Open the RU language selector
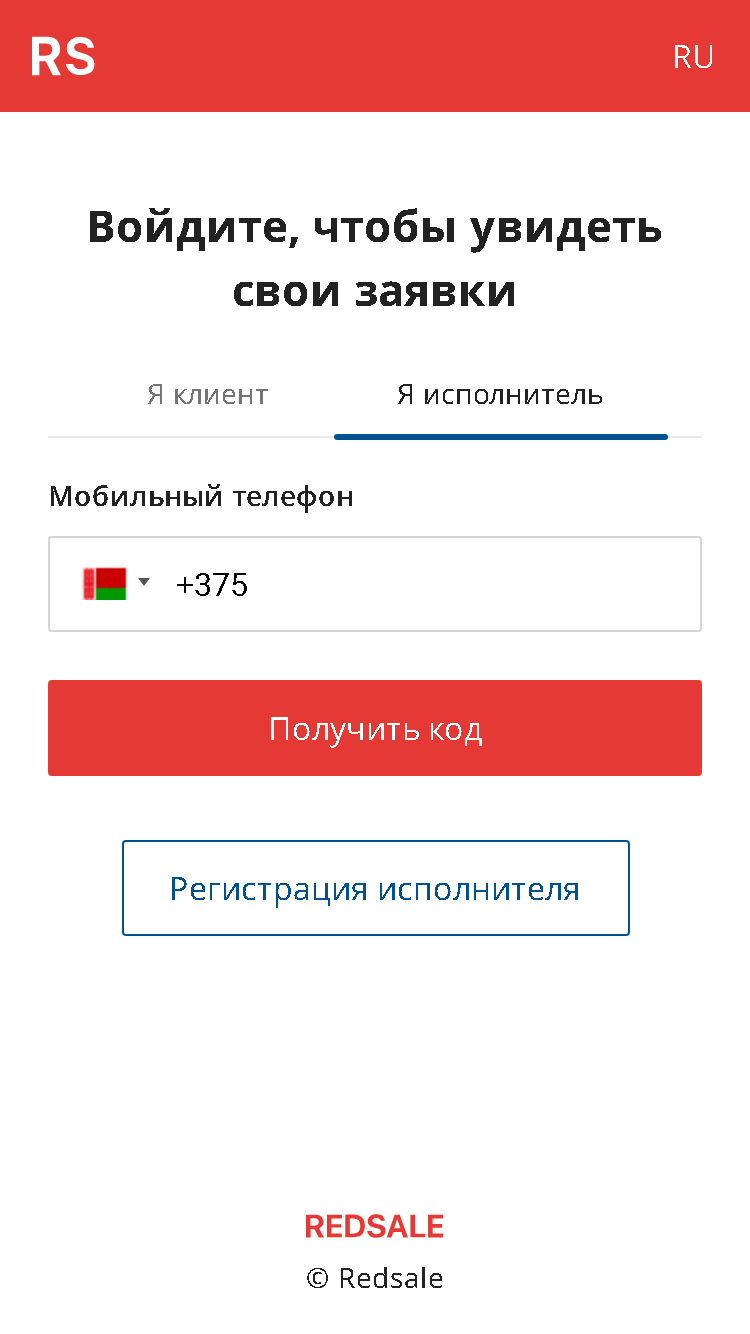 click(x=693, y=57)
